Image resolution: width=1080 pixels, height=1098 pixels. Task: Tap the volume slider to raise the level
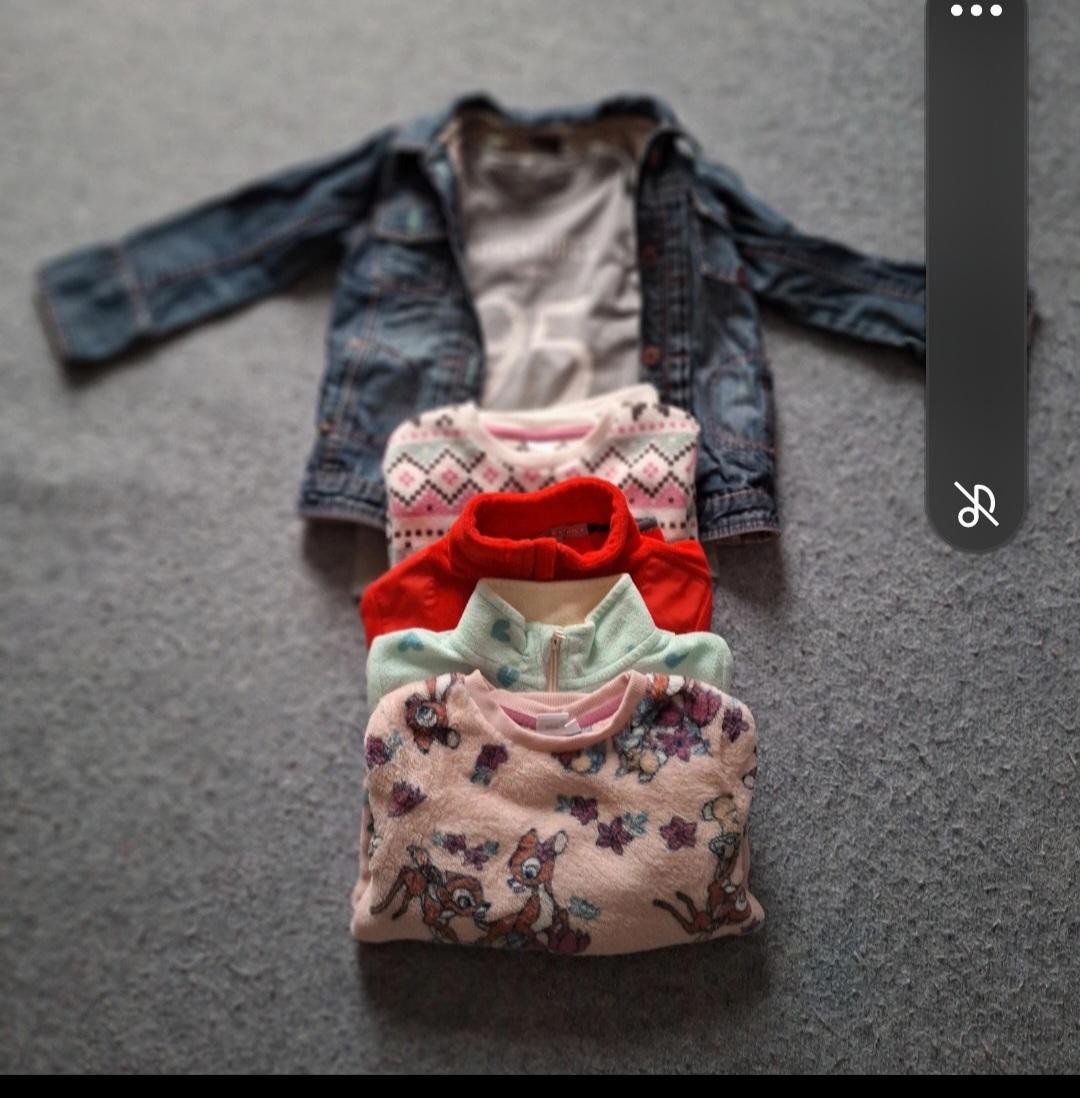pos(976,250)
